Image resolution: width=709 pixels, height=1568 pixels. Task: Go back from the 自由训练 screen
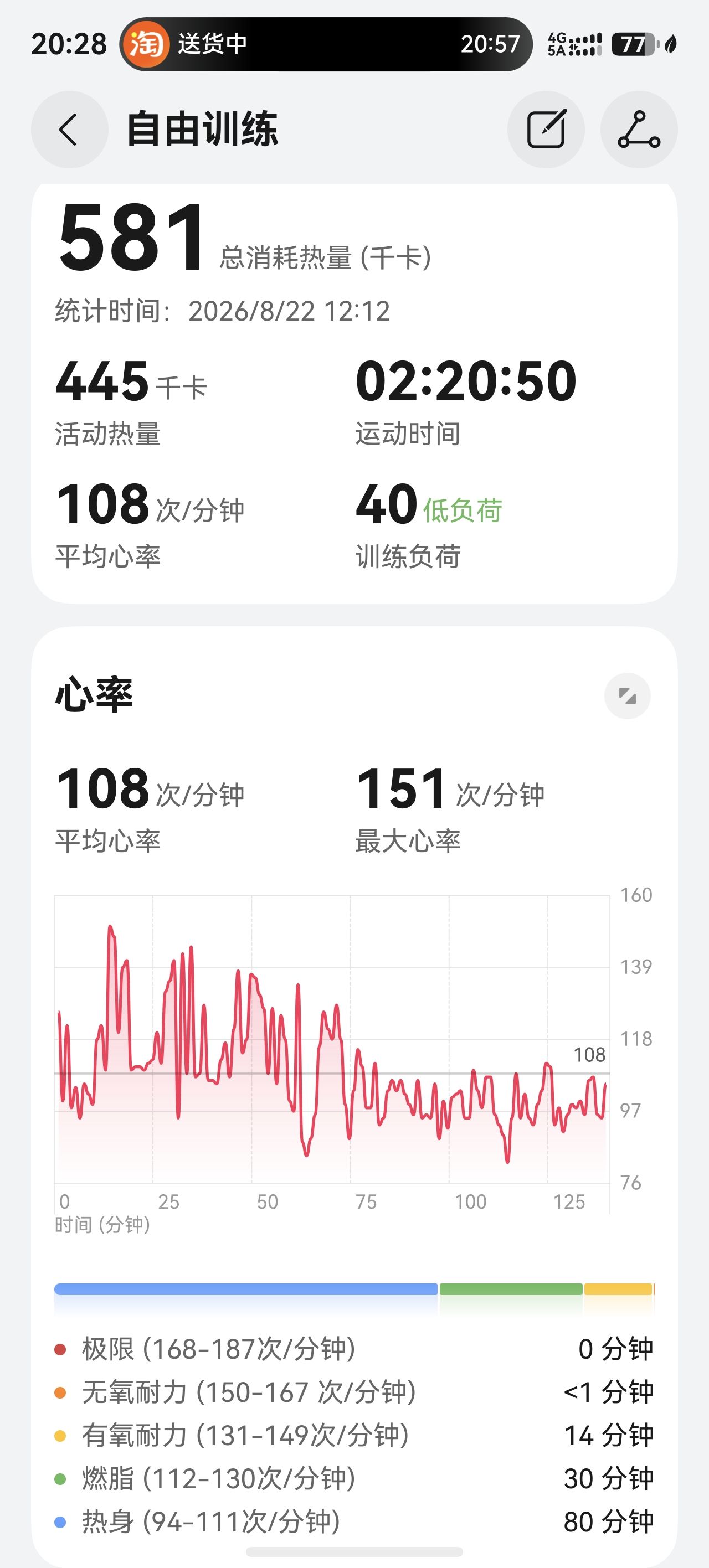pos(69,130)
